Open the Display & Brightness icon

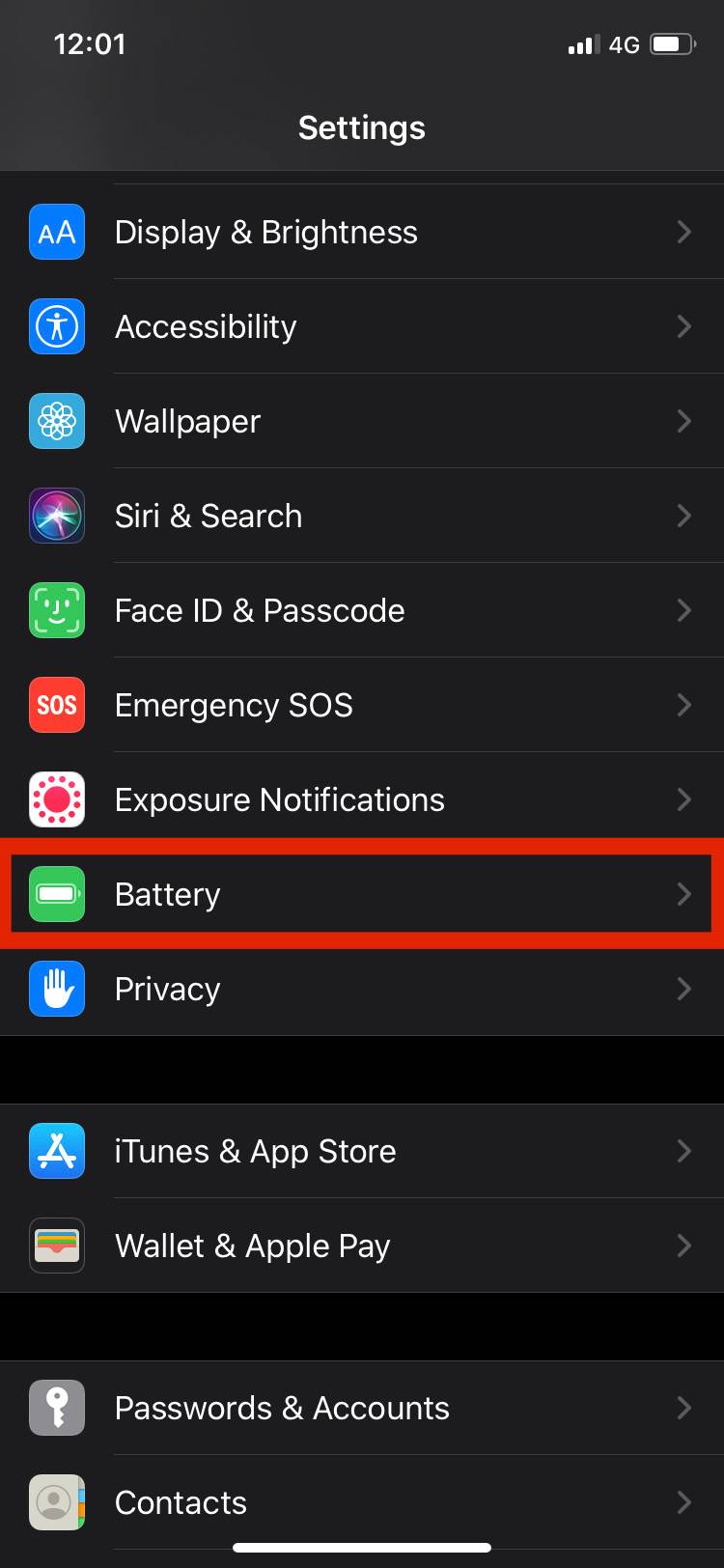click(x=57, y=232)
